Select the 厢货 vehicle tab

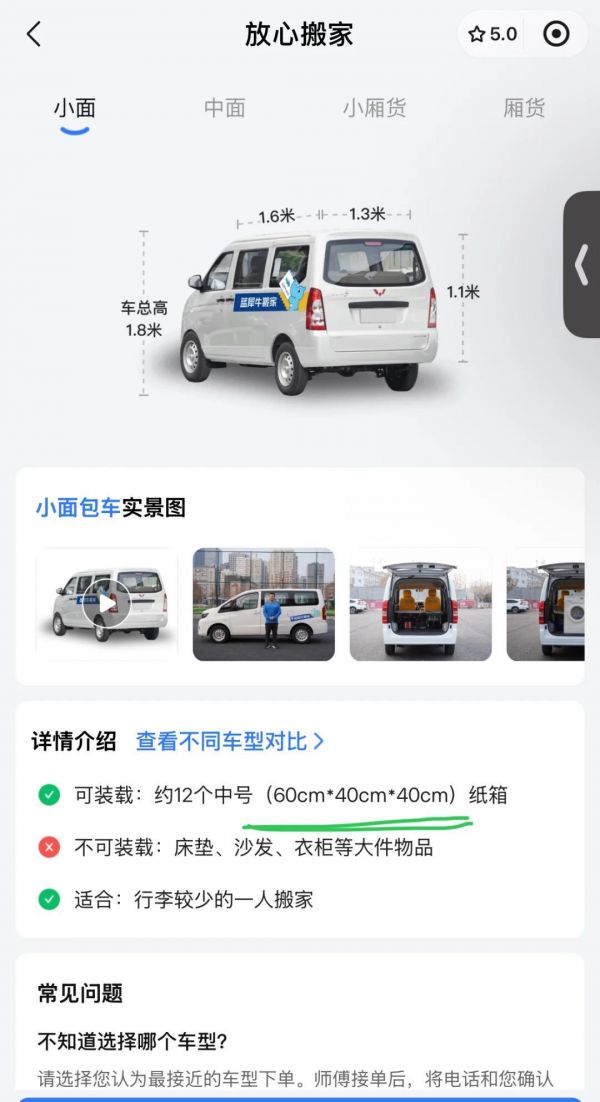click(x=525, y=108)
